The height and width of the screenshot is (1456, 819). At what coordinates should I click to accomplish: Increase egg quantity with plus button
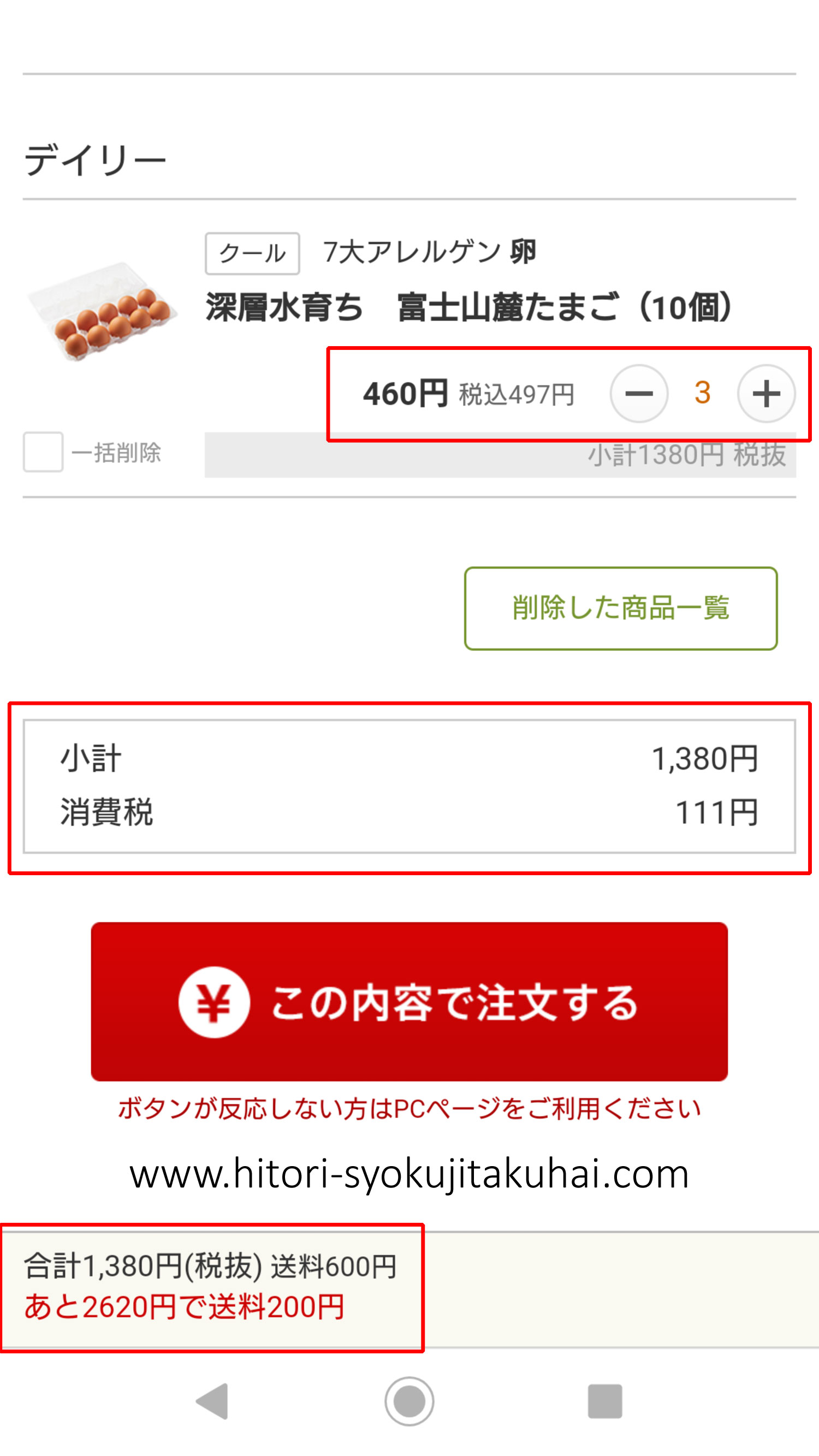[767, 394]
